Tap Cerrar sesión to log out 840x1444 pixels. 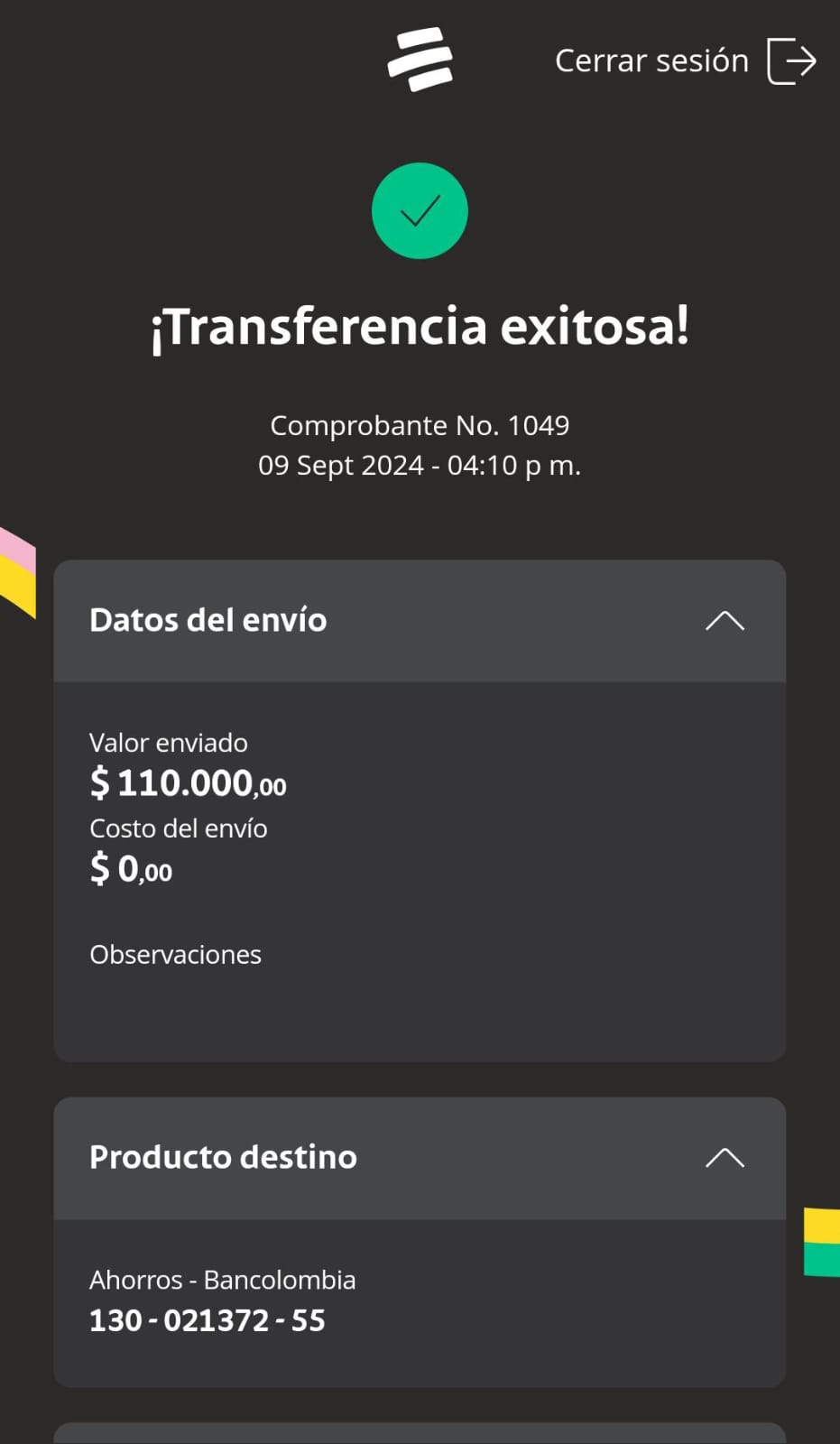click(x=684, y=61)
